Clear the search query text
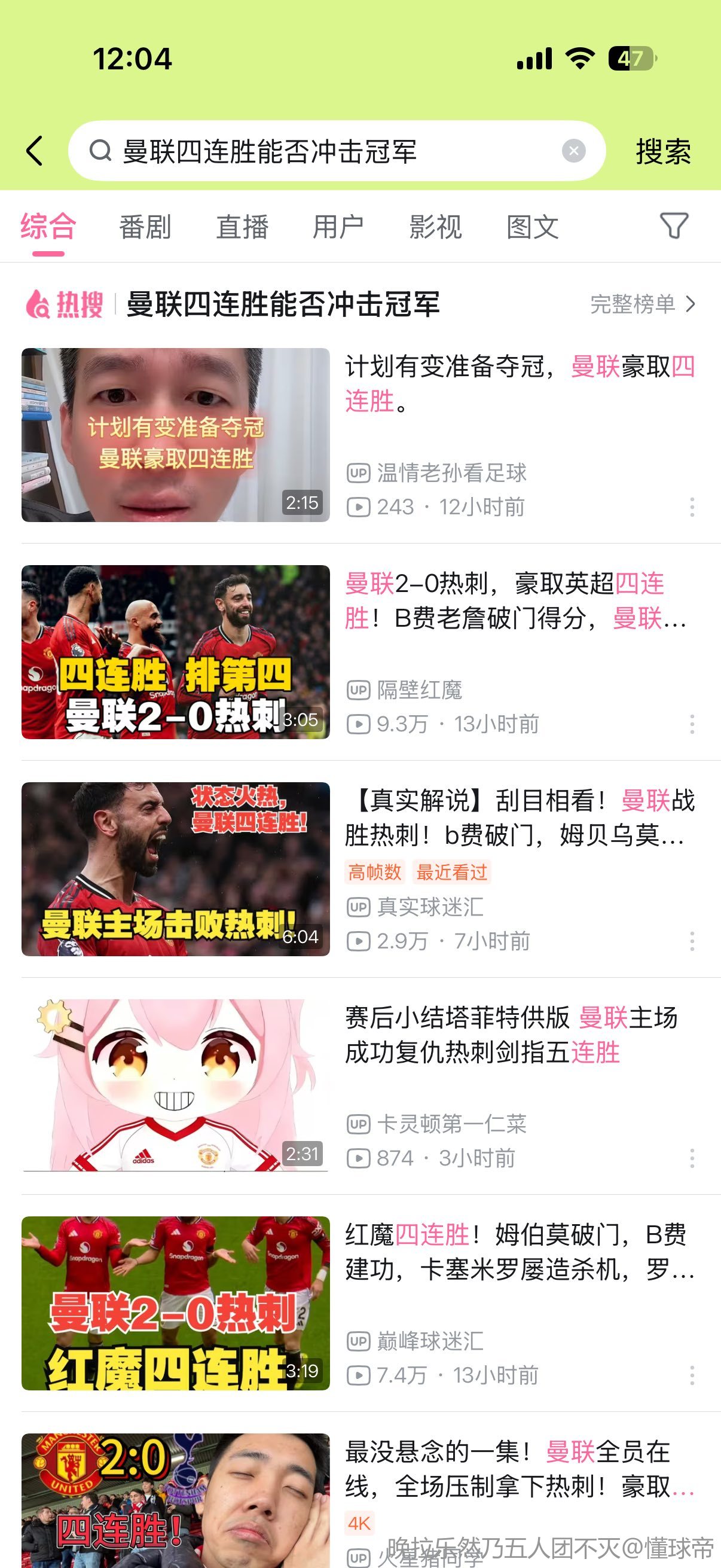 [x=573, y=150]
